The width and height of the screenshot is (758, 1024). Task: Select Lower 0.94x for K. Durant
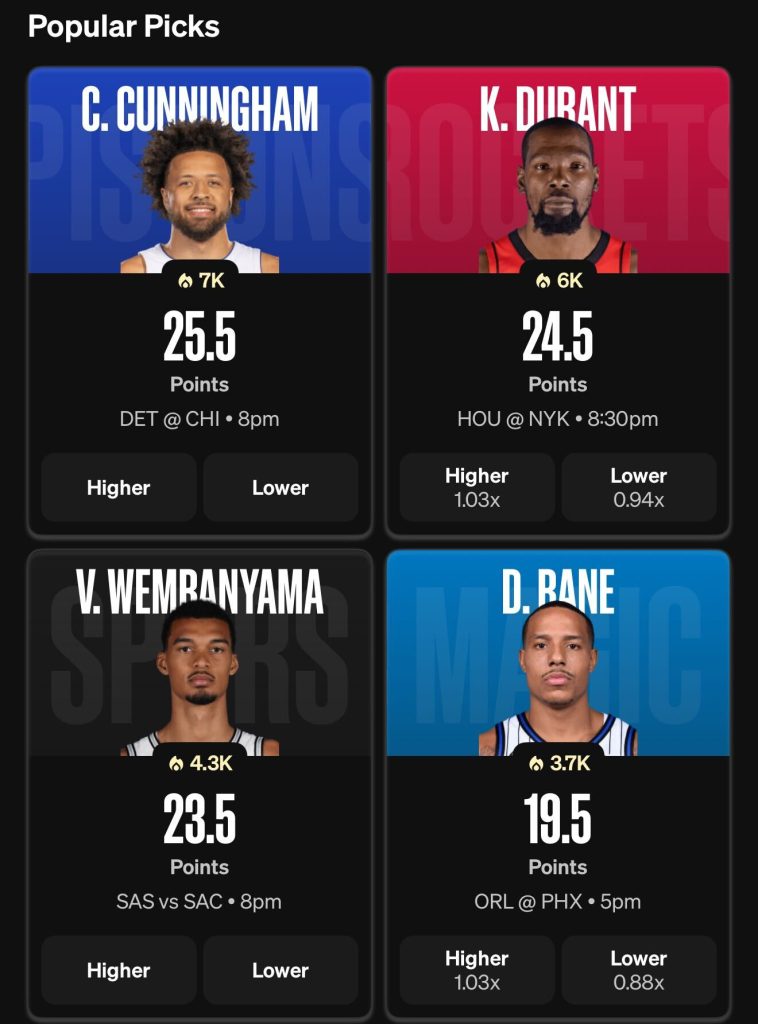tap(638, 487)
